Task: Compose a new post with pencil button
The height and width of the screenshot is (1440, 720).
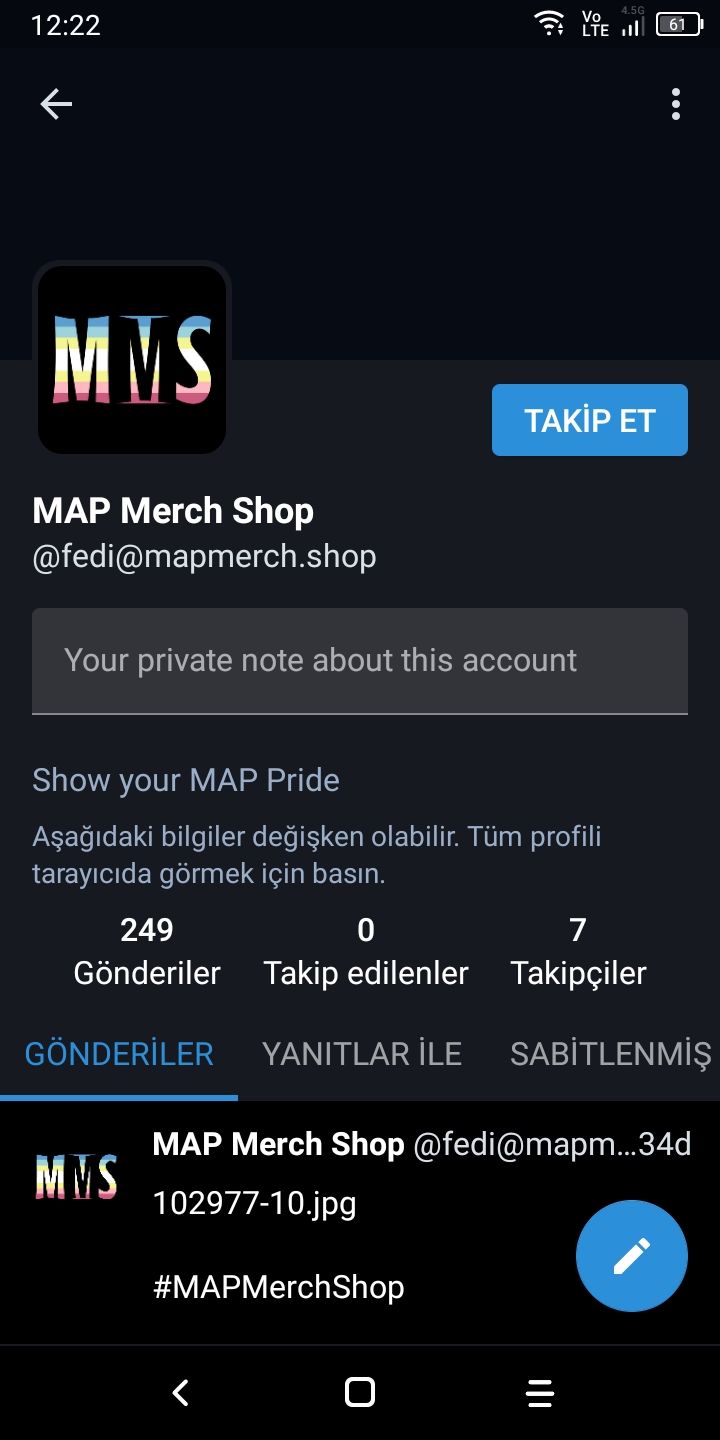Action: pyautogui.click(x=632, y=1256)
